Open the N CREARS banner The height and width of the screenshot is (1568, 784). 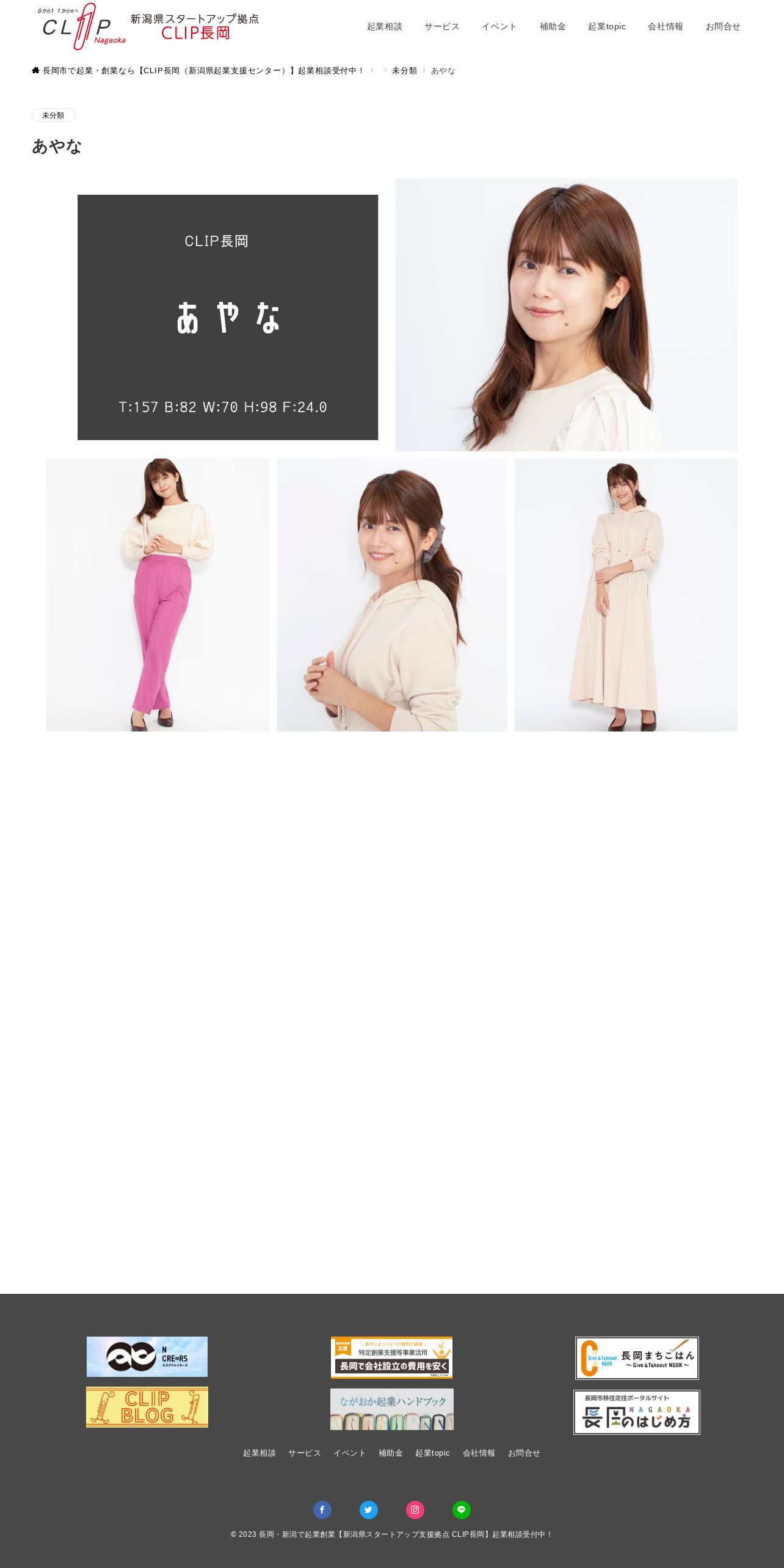147,1357
